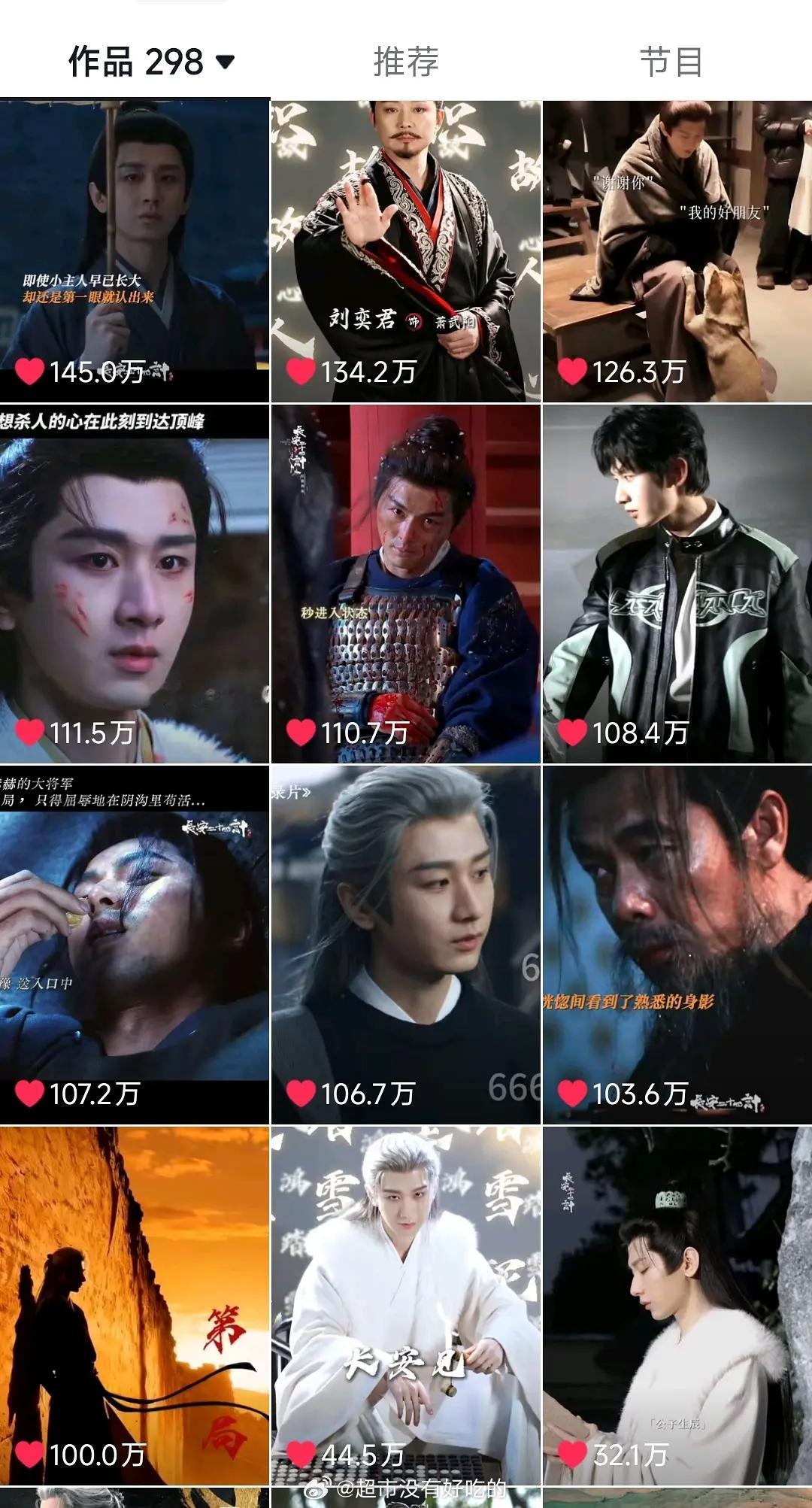Screen dimensions: 812x1508
Task: Open the video with 108.4万 likes
Action: click(677, 584)
